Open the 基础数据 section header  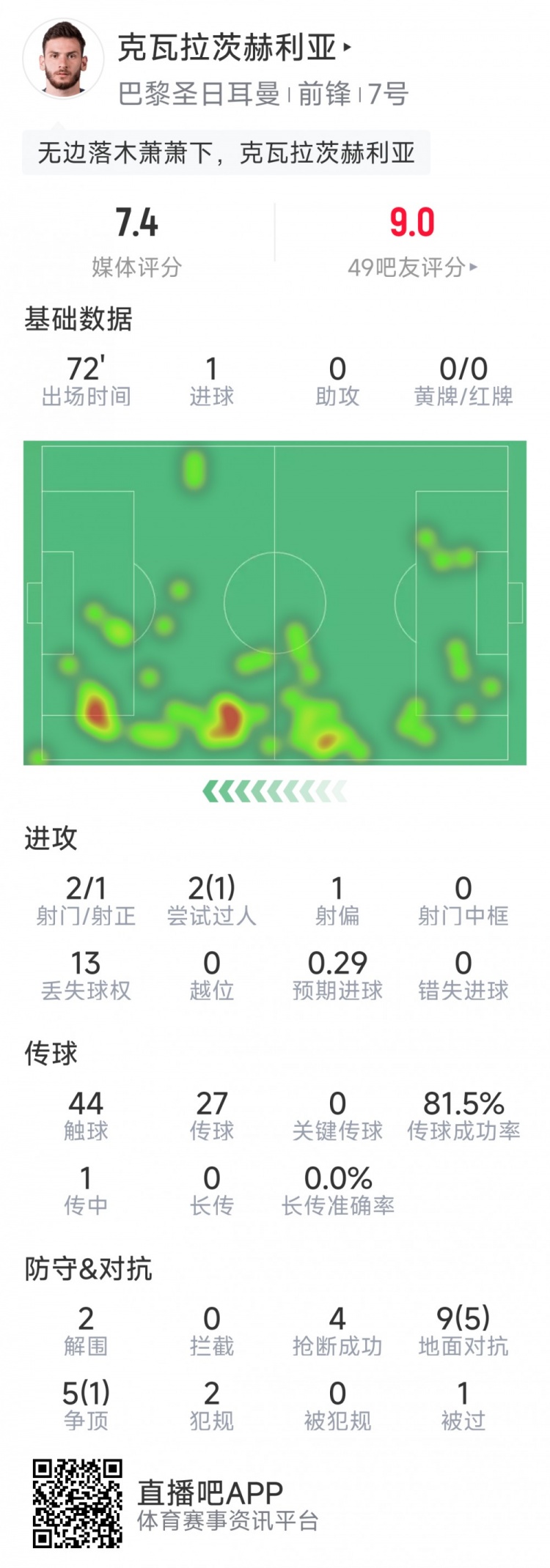click(x=78, y=319)
